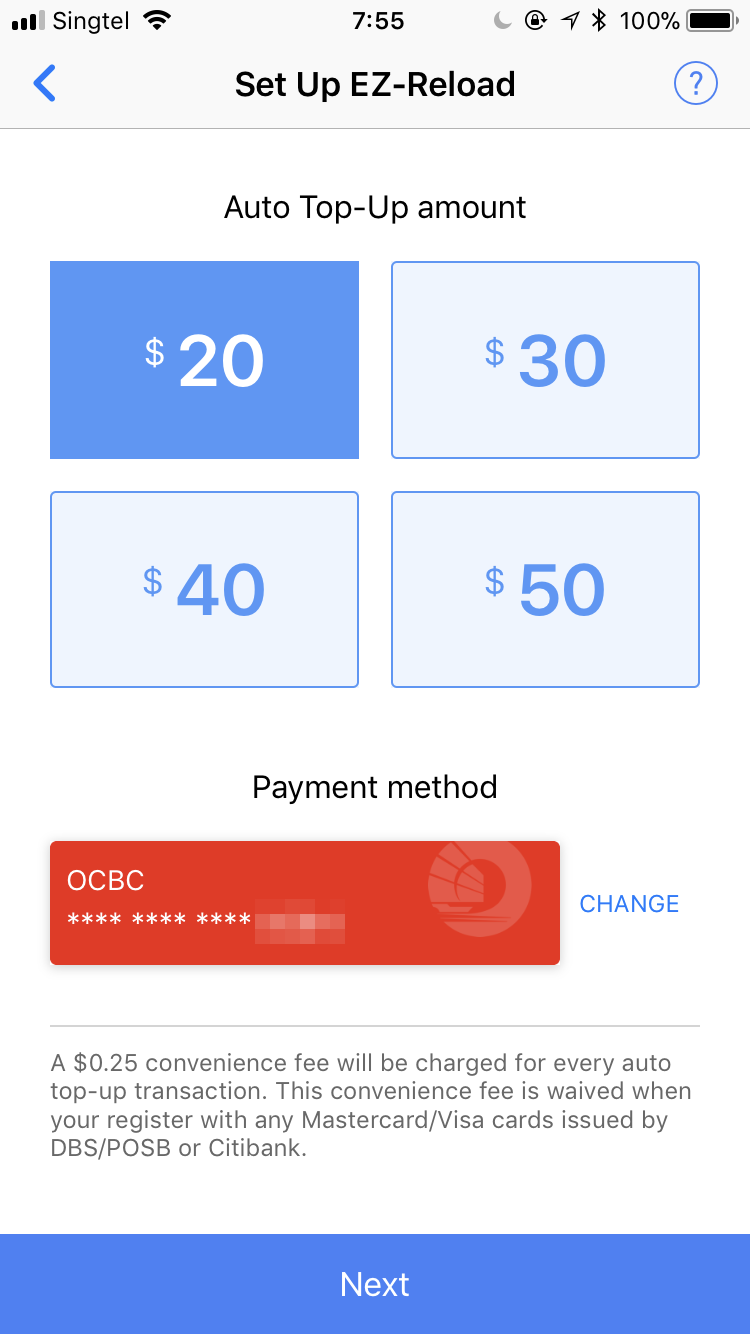Change the payment method
Viewport: 750px width, 1334px height.
[x=629, y=904]
